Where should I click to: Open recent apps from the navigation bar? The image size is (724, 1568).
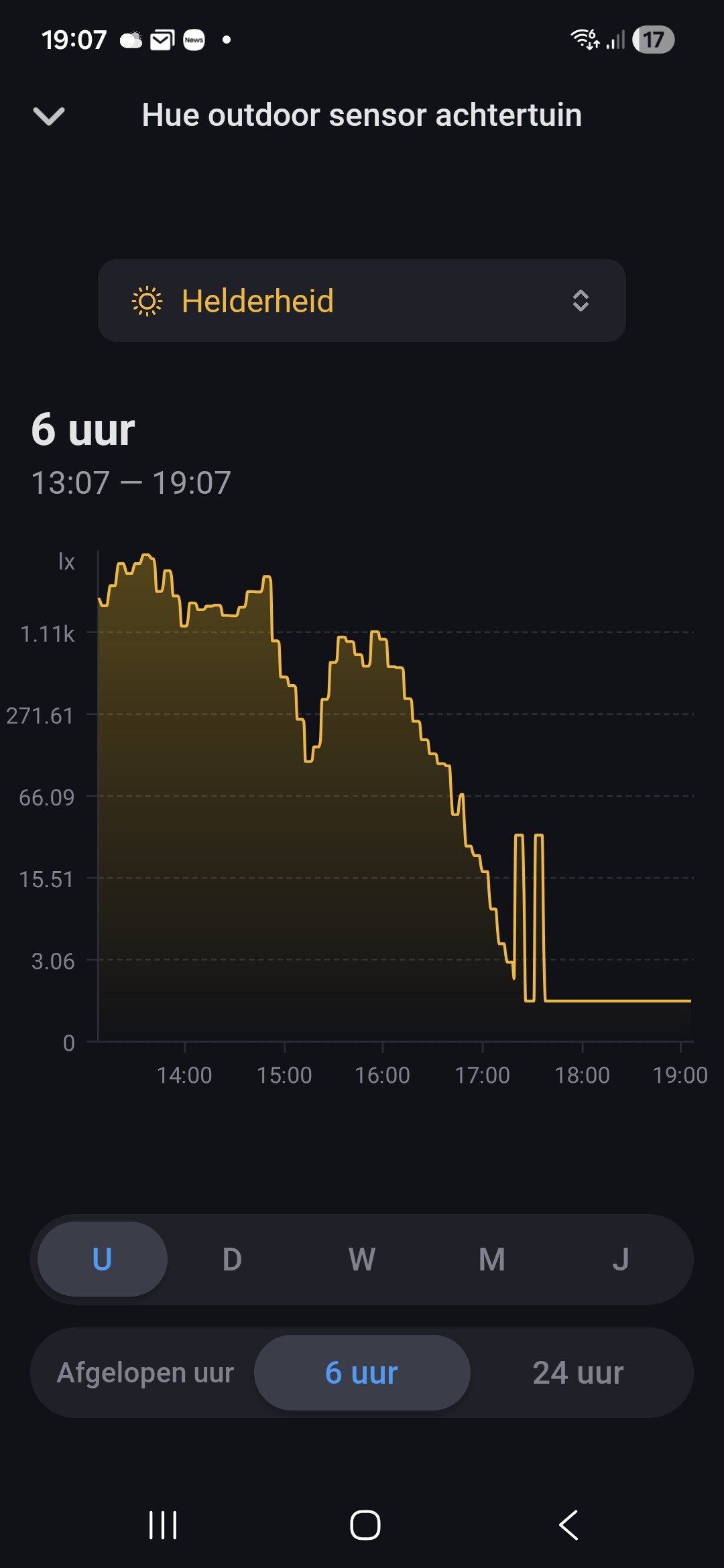click(163, 1525)
